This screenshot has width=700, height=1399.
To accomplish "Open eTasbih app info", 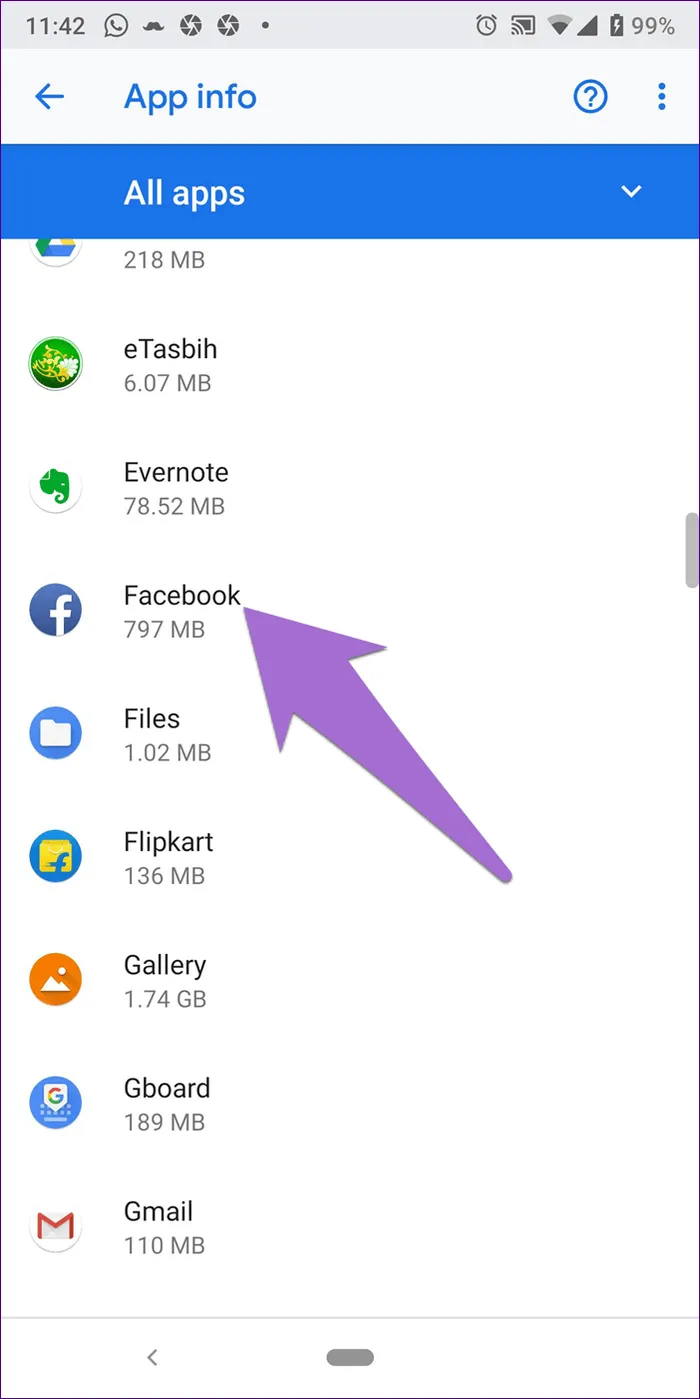I will (170, 365).
